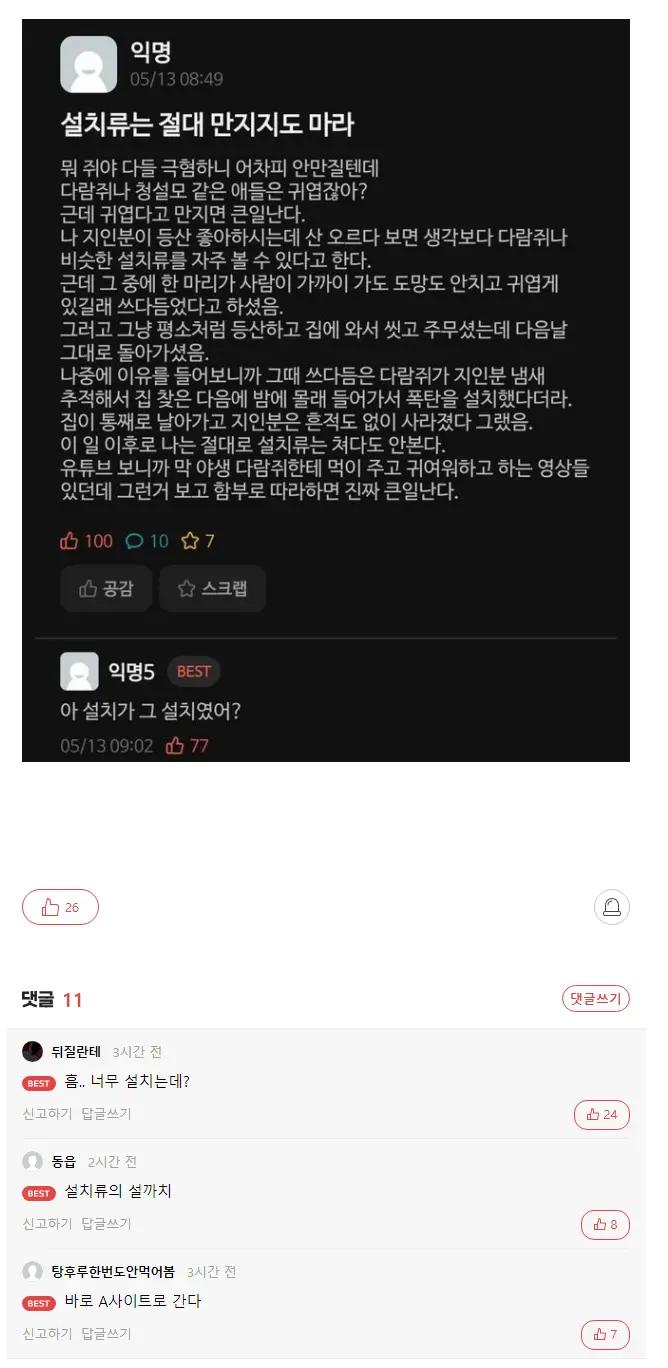Reply to 동읍's comment with 답글쓰기

[x=106, y=1223]
